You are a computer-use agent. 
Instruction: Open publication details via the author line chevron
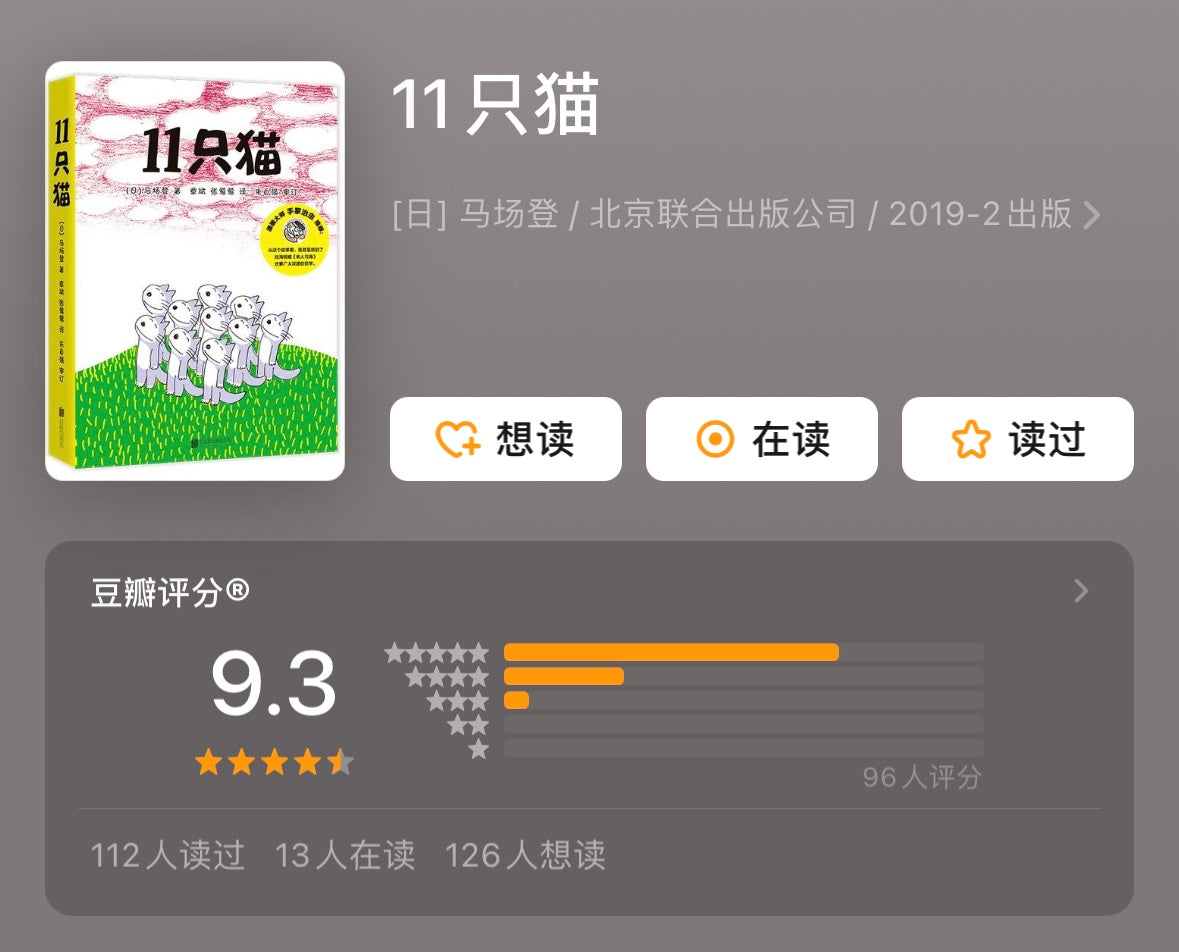[1092, 215]
